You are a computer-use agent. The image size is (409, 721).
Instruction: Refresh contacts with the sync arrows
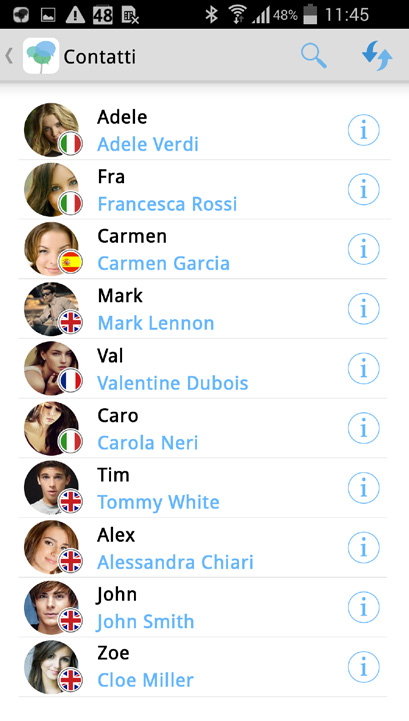click(x=377, y=56)
